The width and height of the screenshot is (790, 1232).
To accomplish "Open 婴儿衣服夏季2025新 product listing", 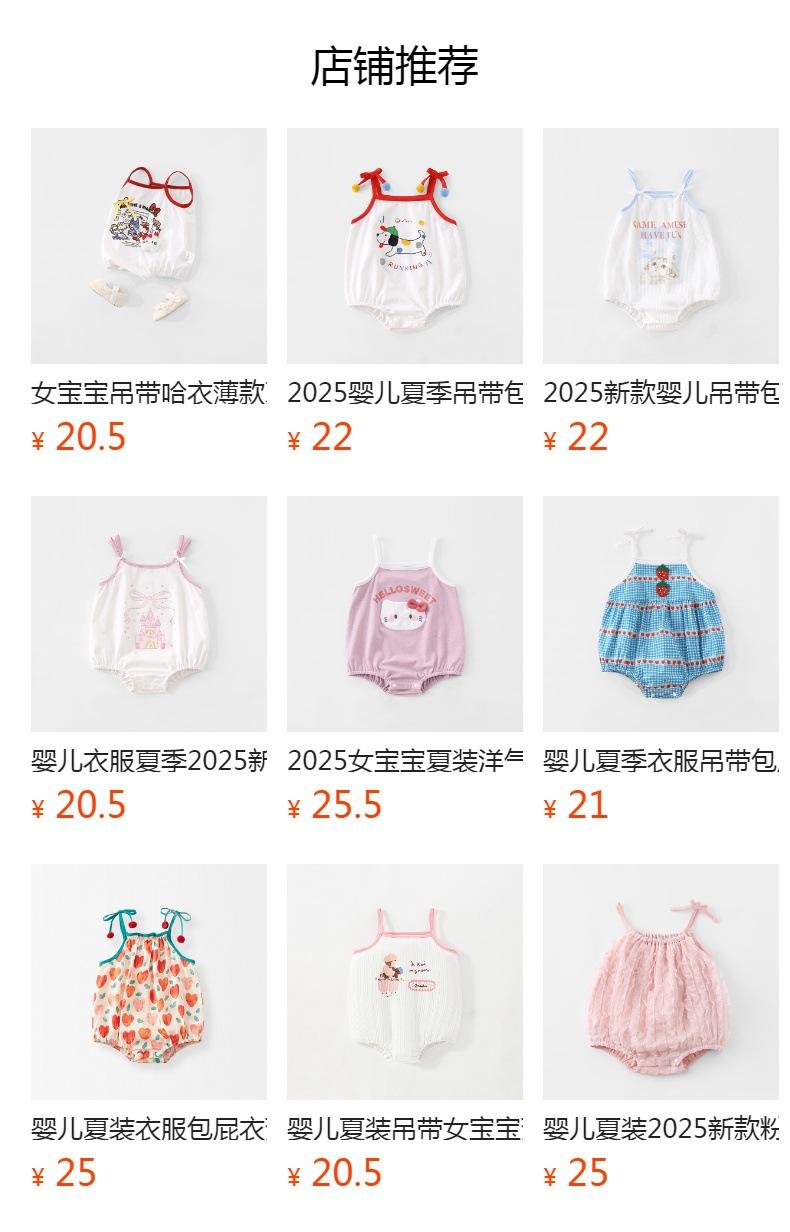I will coord(149,614).
